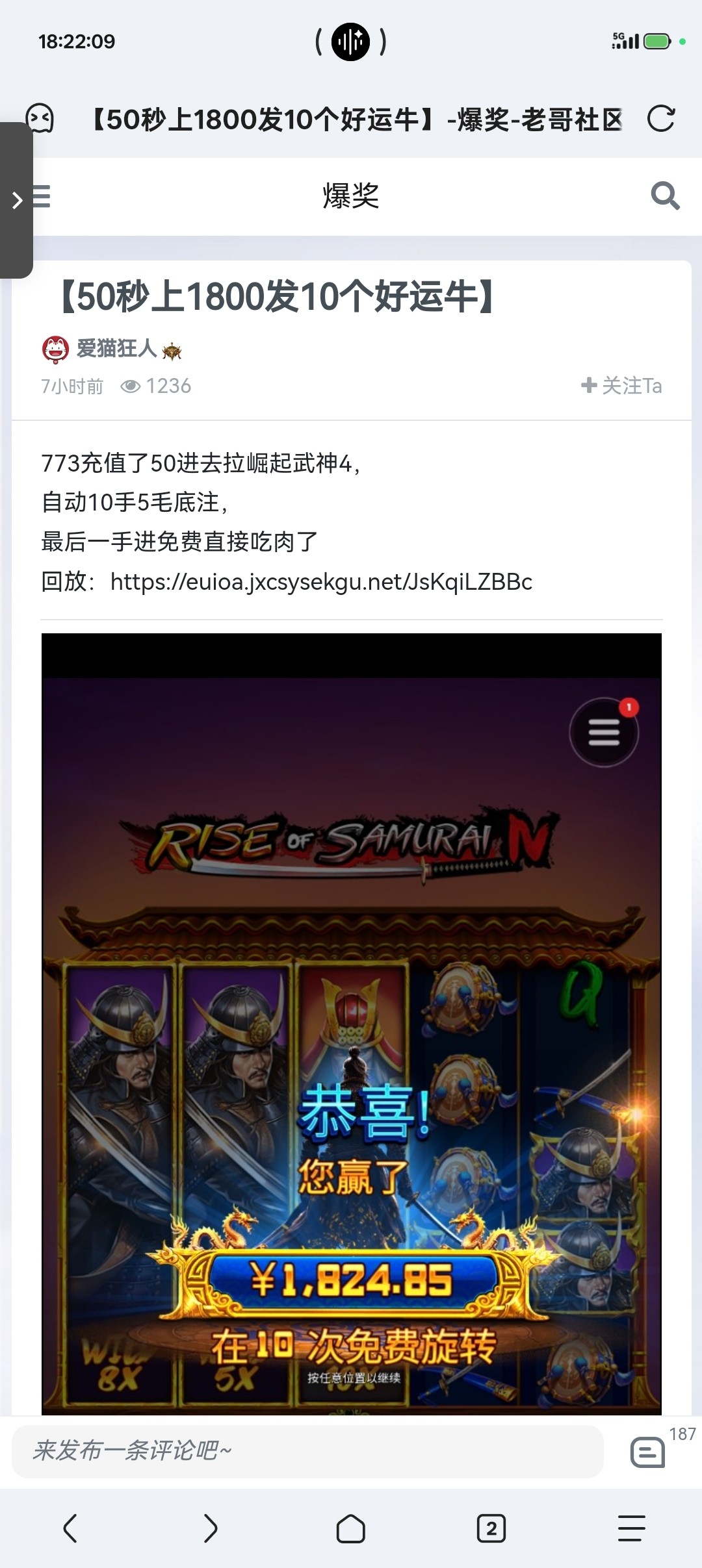
Task: Open the Rise of Samurai win screenshot
Action: [351, 1023]
